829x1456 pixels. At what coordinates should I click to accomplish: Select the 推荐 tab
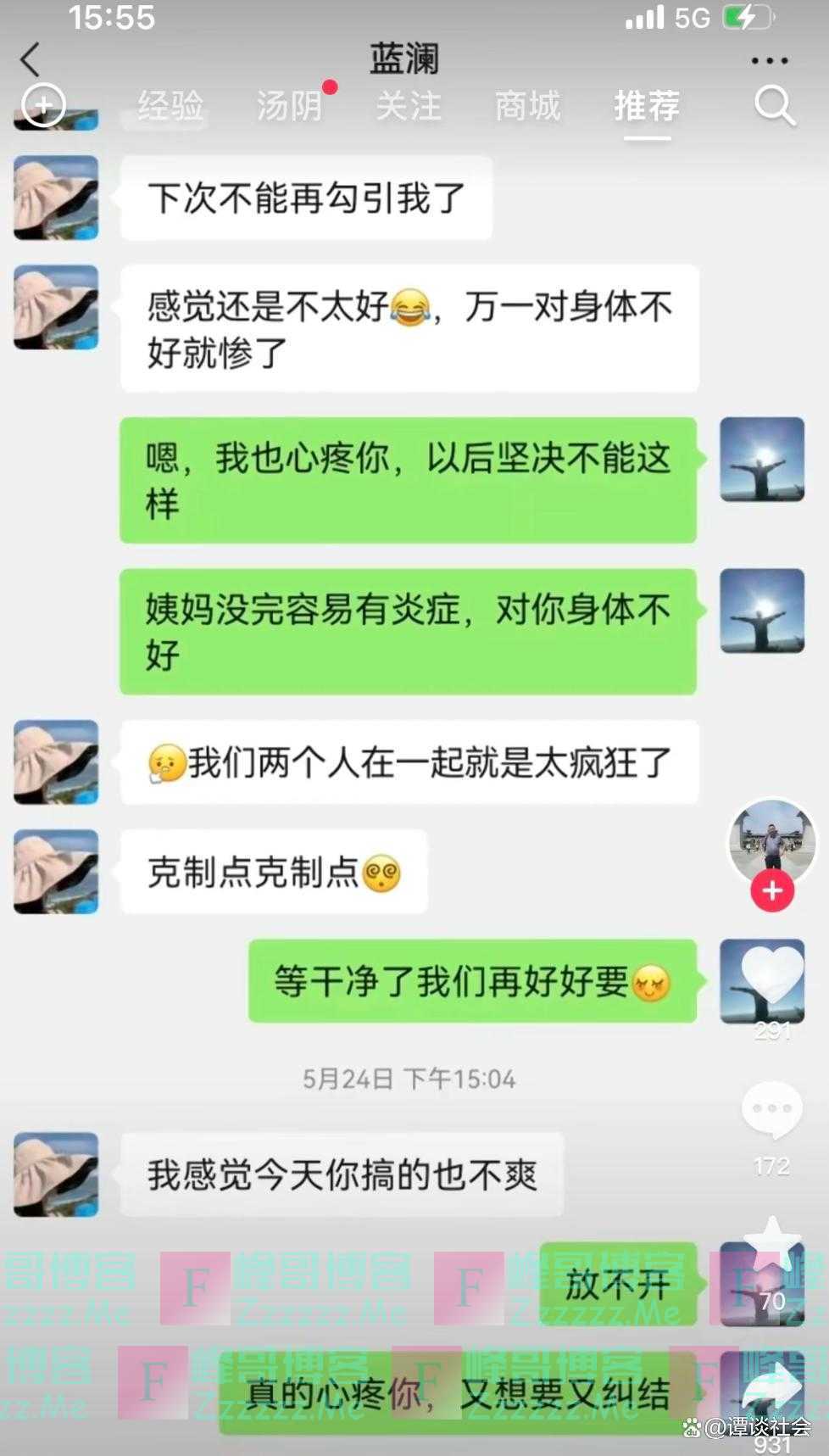pos(646,104)
